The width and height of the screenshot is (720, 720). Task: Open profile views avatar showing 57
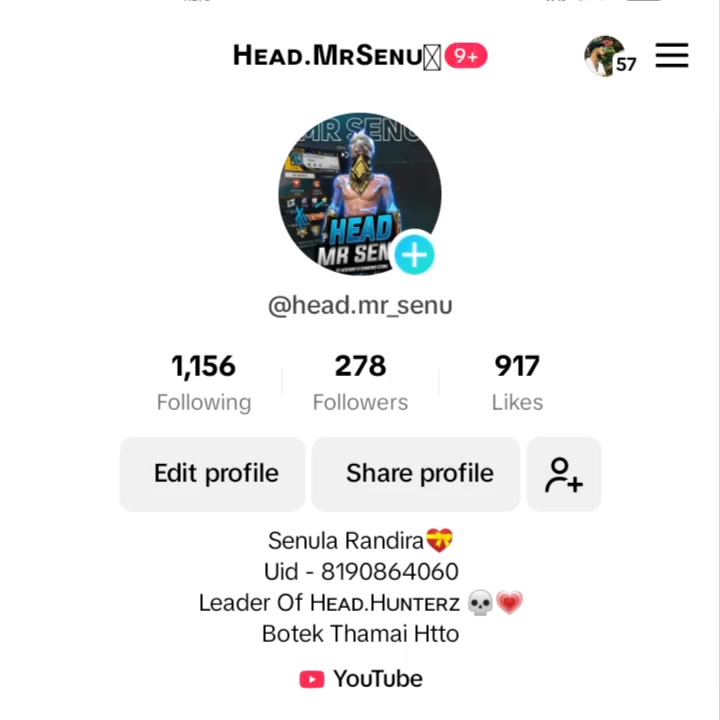click(609, 56)
